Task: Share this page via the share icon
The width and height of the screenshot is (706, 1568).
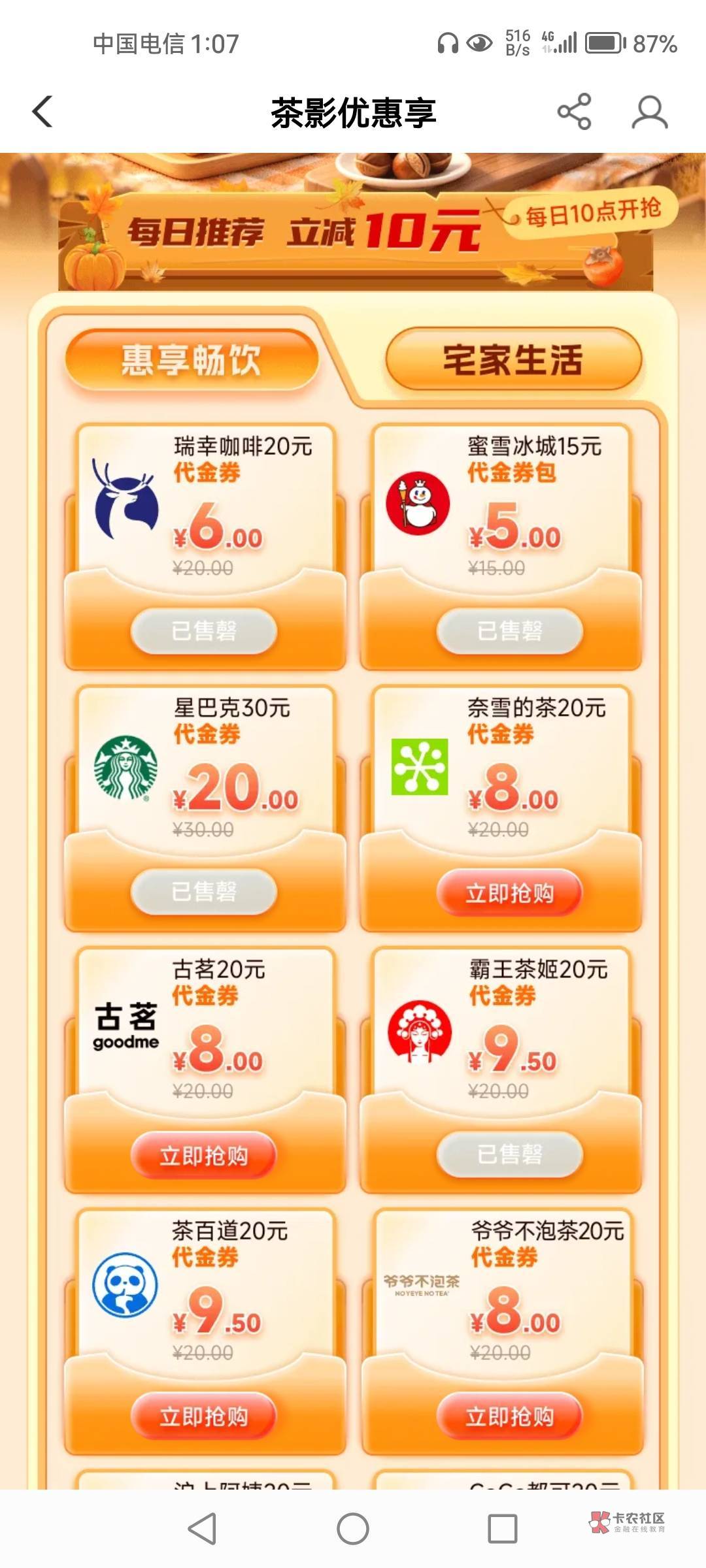Action: pos(574,112)
